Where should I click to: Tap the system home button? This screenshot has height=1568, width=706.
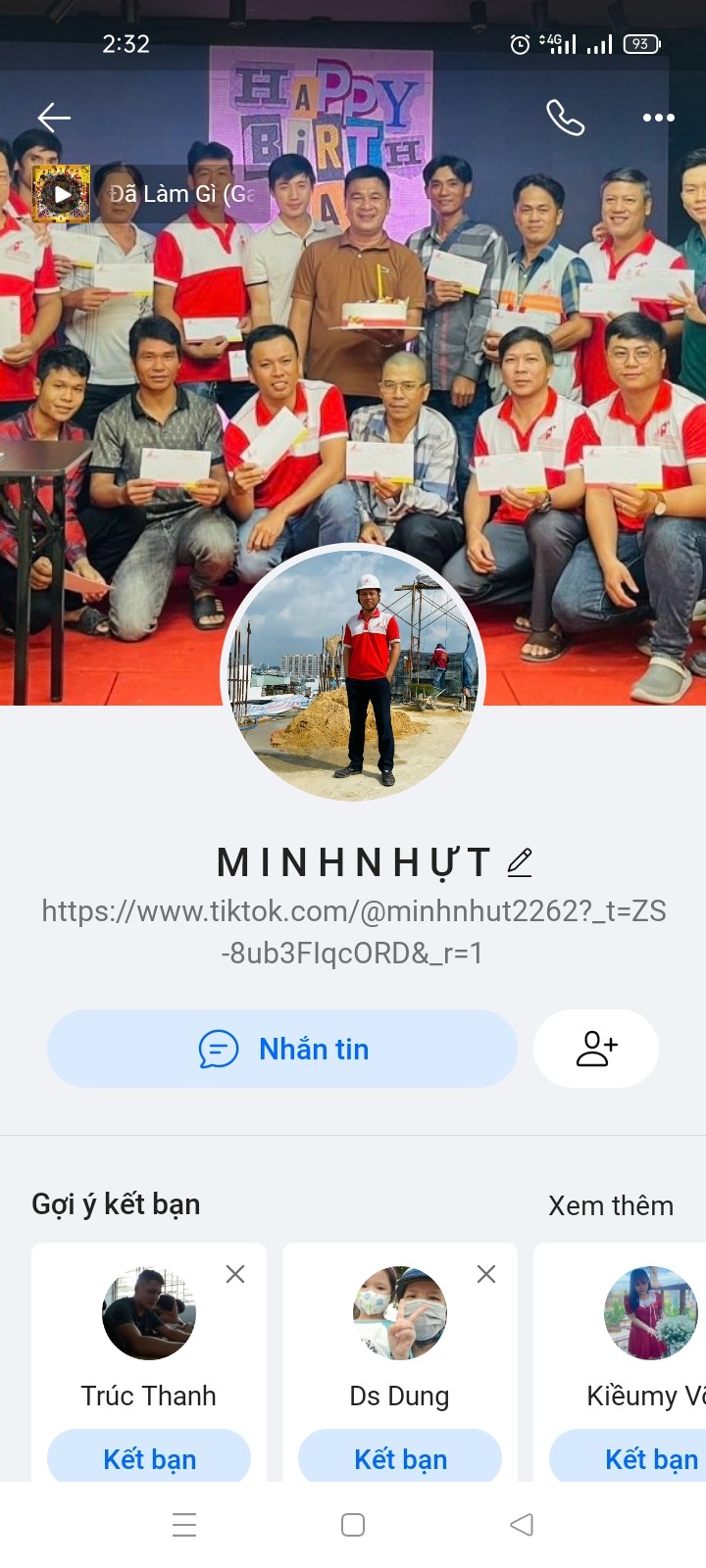point(353,1525)
